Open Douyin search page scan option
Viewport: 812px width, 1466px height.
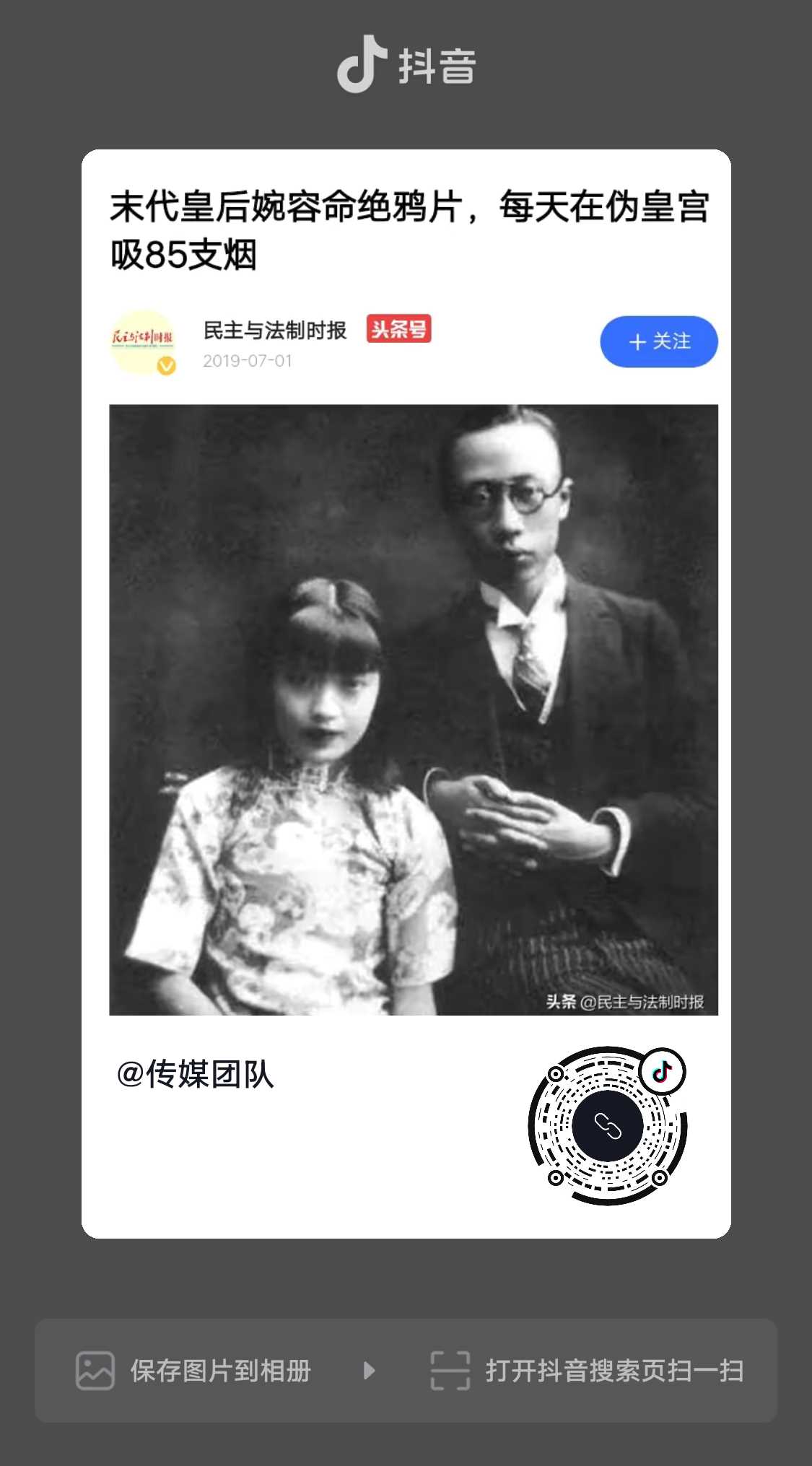(x=588, y=1371)
